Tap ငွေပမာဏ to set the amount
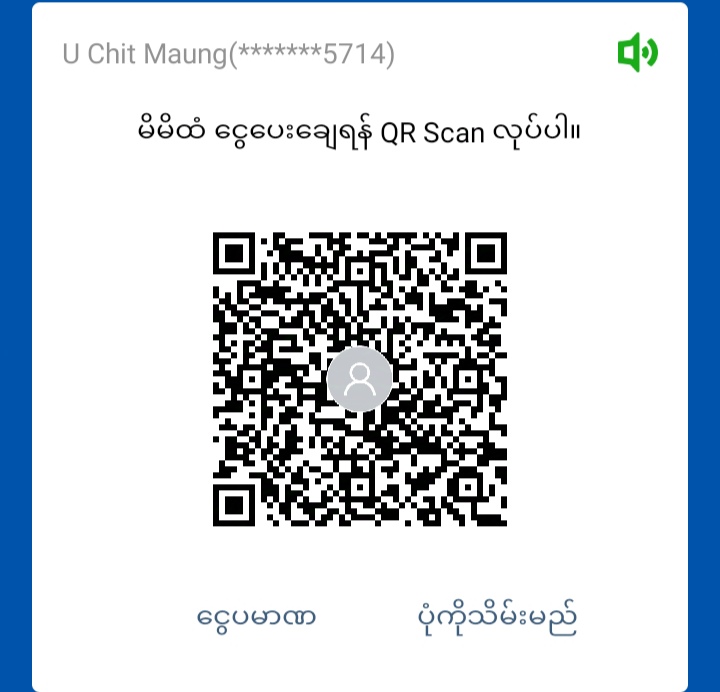This screenshot has width=720, height=692. (257, 617)
